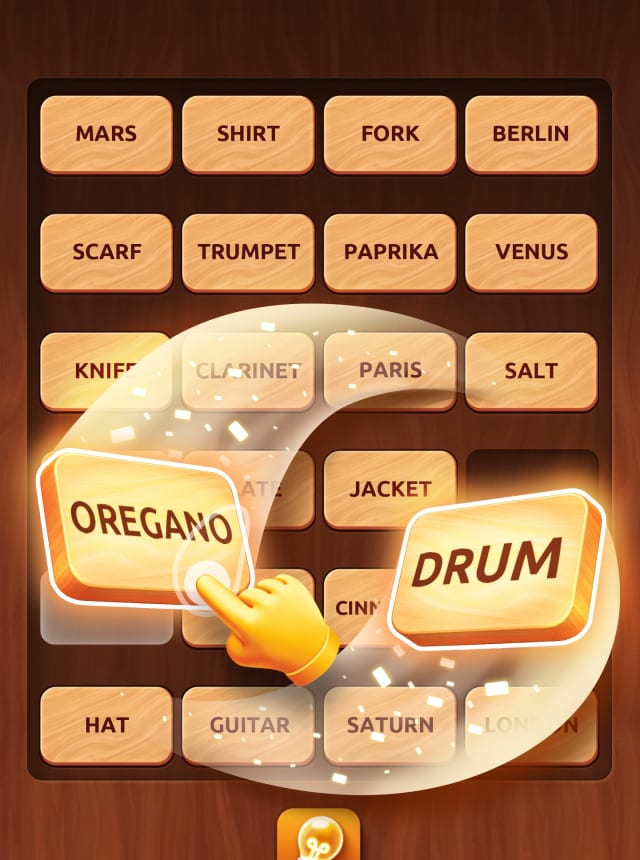Select the PAPRIKA tile
This screenshot has width=640, height=860.
pyautogui.click(x=390, y=252)
